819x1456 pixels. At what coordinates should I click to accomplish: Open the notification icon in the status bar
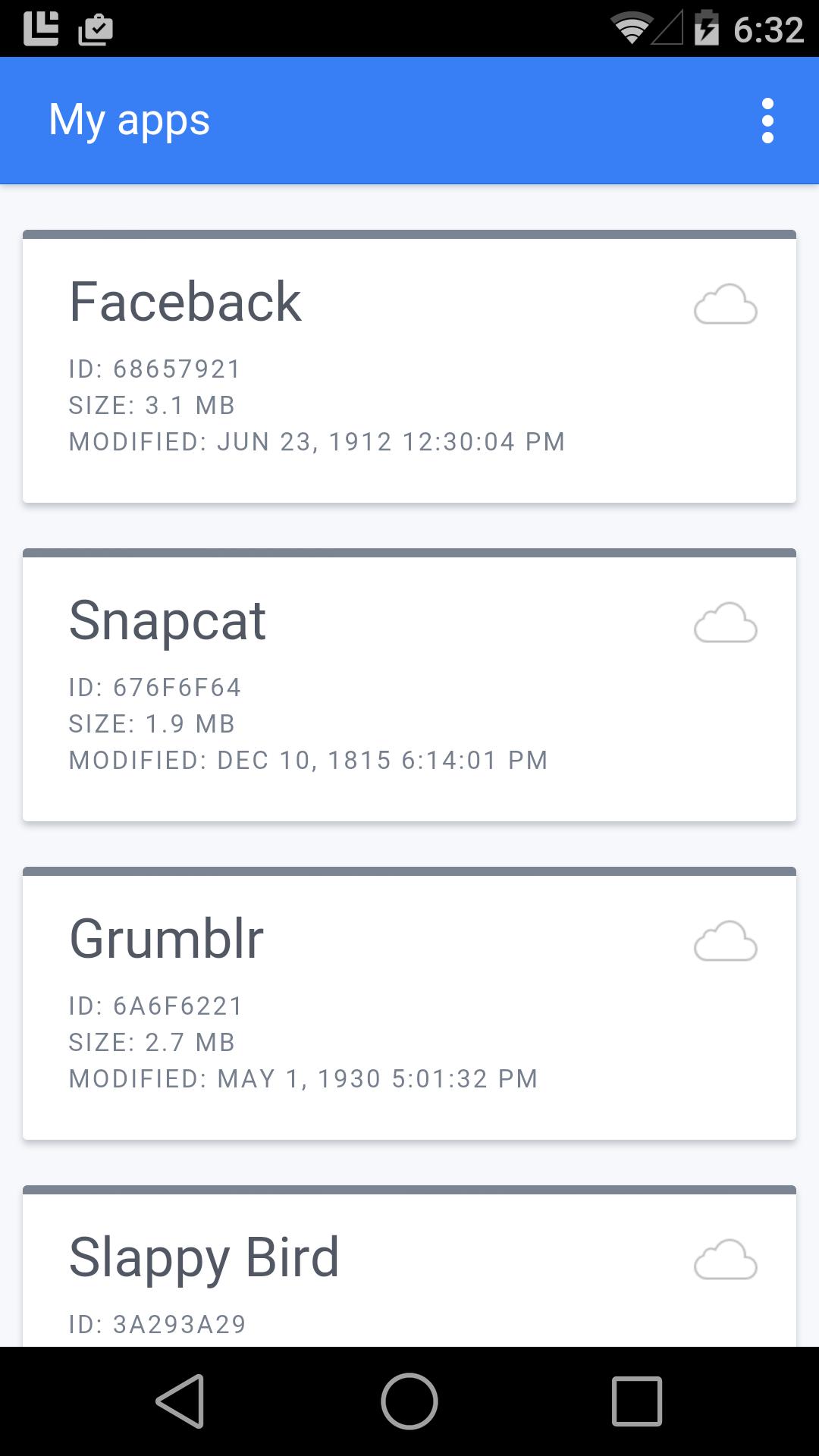tap(42, 29)
